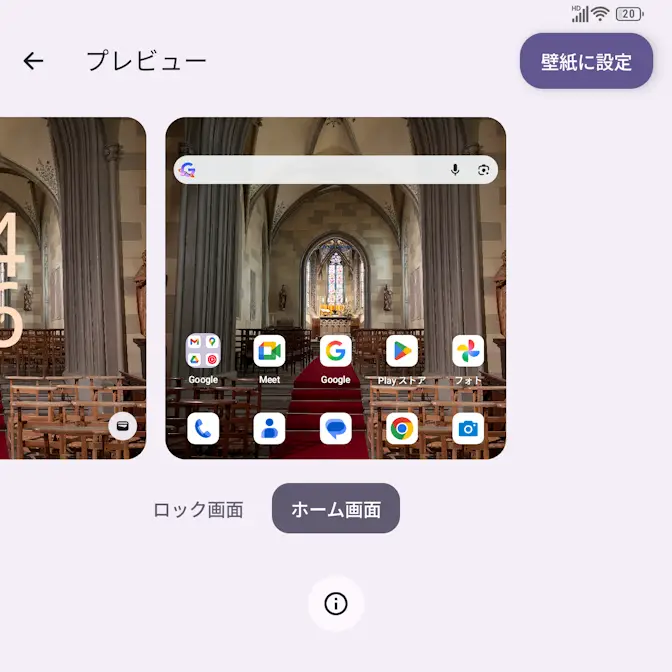The width and height of the screenshot is (672, 672).
Task: Tap the home screen preview card
Action: click(x=336, y=288)
